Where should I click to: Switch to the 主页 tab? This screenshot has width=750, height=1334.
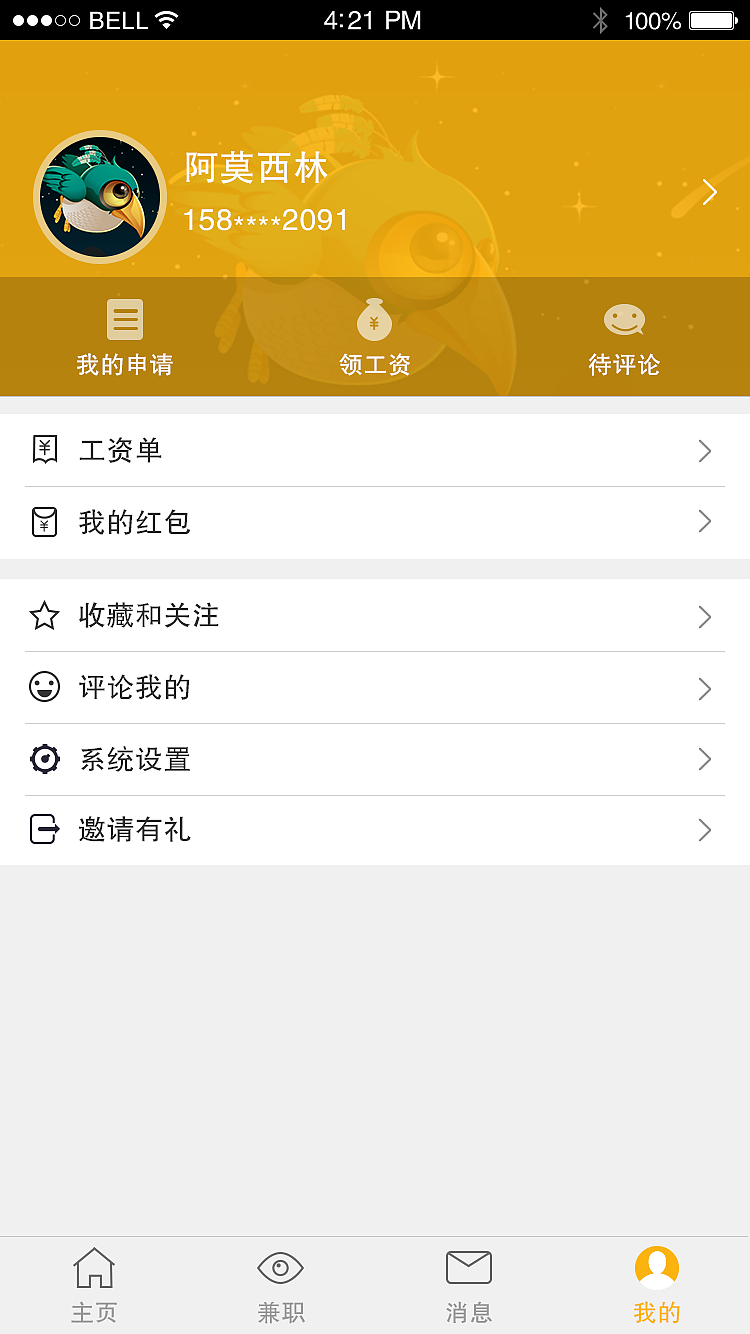click(x=94, y=1285)
